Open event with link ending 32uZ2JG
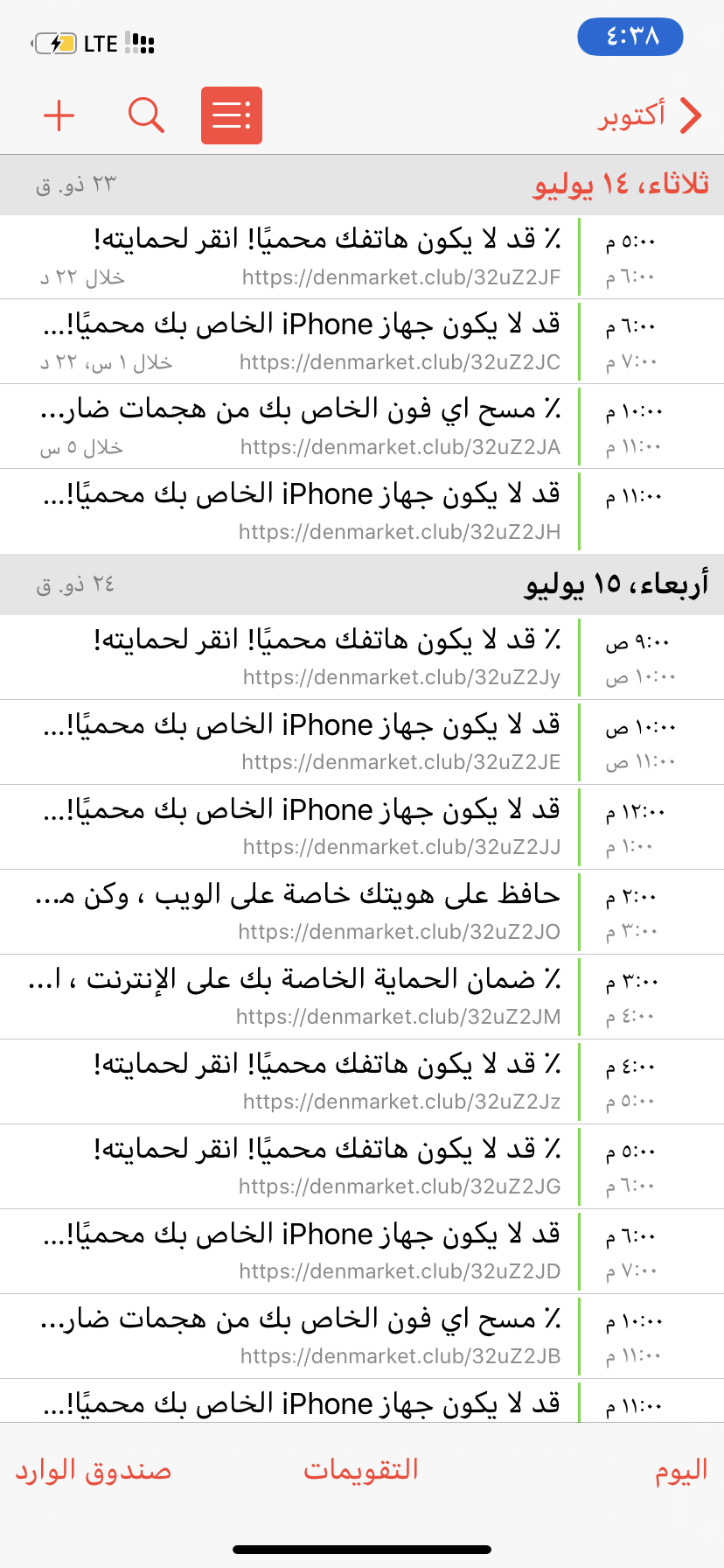The height and width of the screenshot is (1568, 724). [350, 1167]
